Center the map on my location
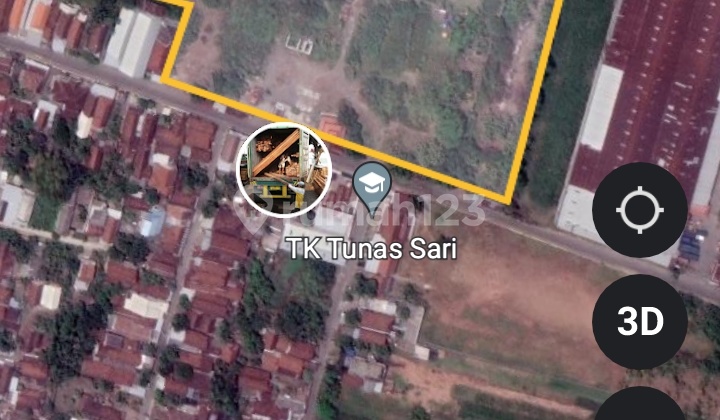The height and width of the screenshot is (420, 720). (x=639, y=211)
